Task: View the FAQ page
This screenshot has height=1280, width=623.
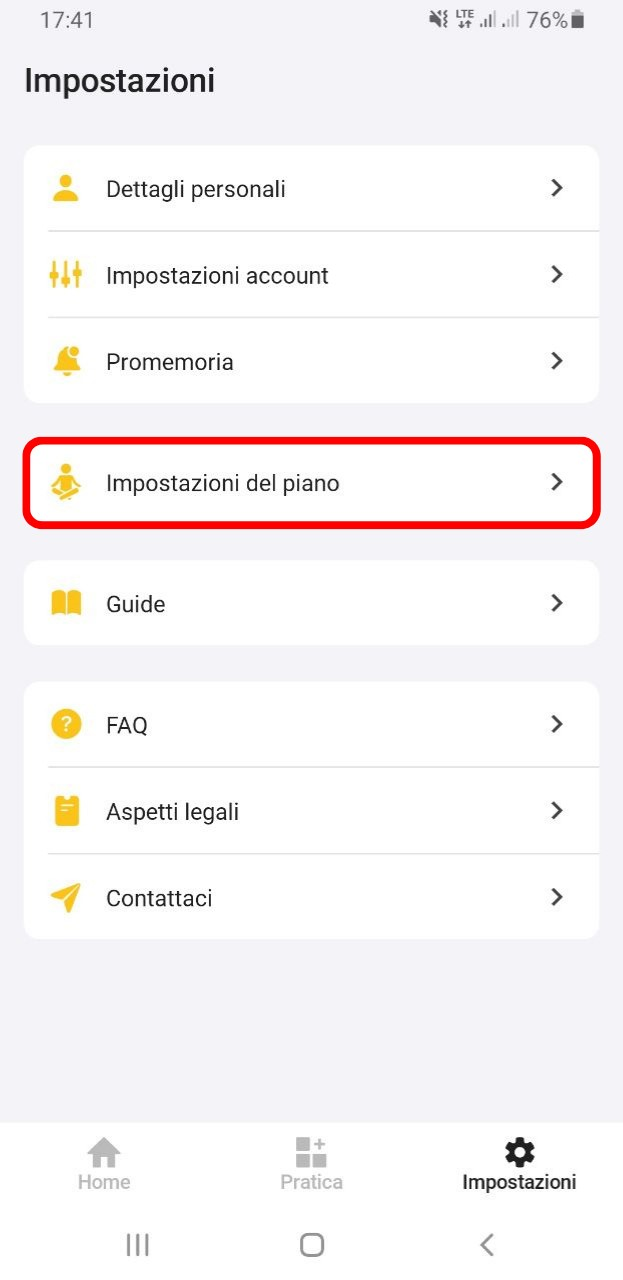Action: (311, 725)
